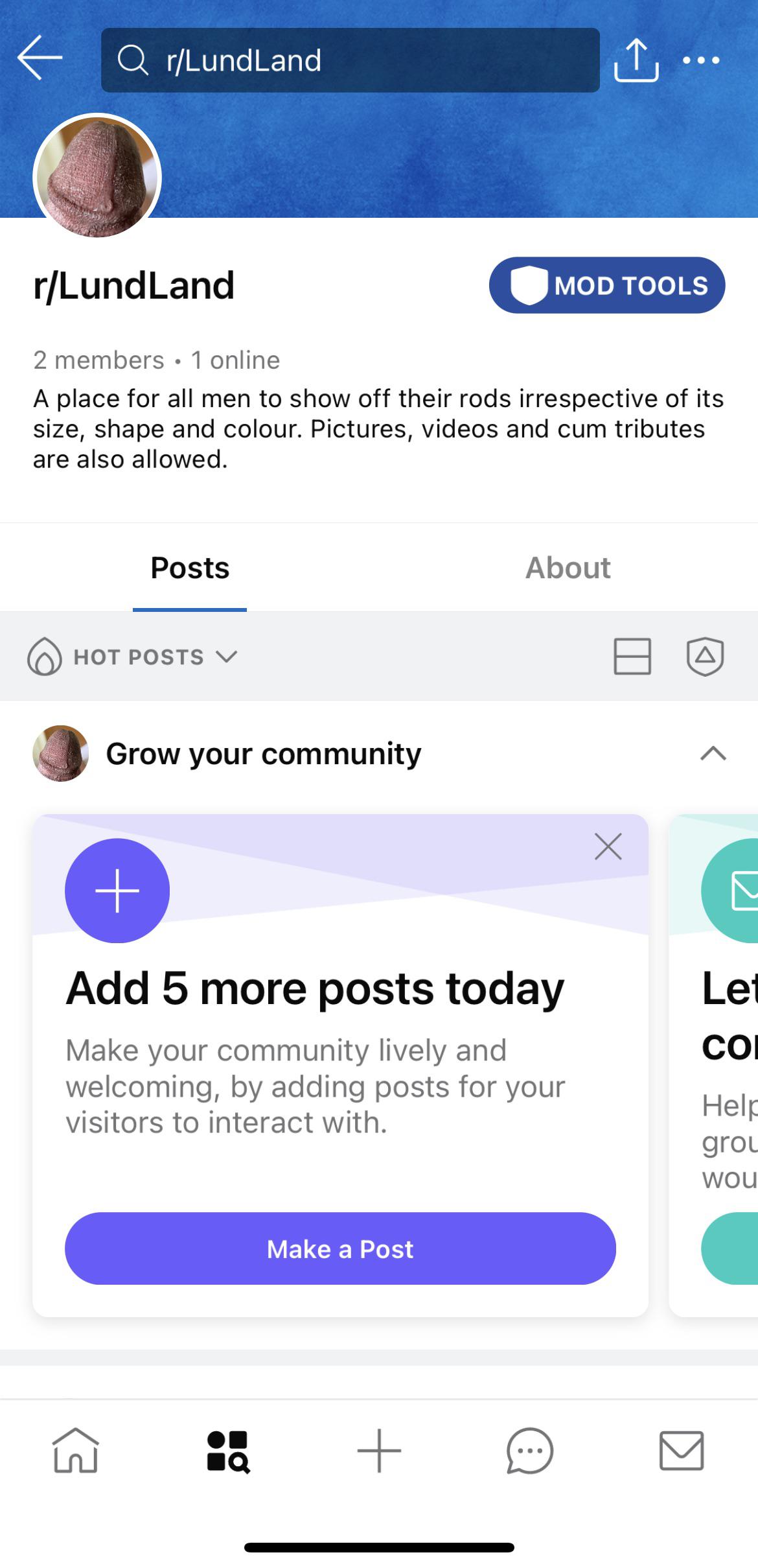Select the Posts tab
The image size is (758, 1568).
pyautogui.click(x=189, y=567)
